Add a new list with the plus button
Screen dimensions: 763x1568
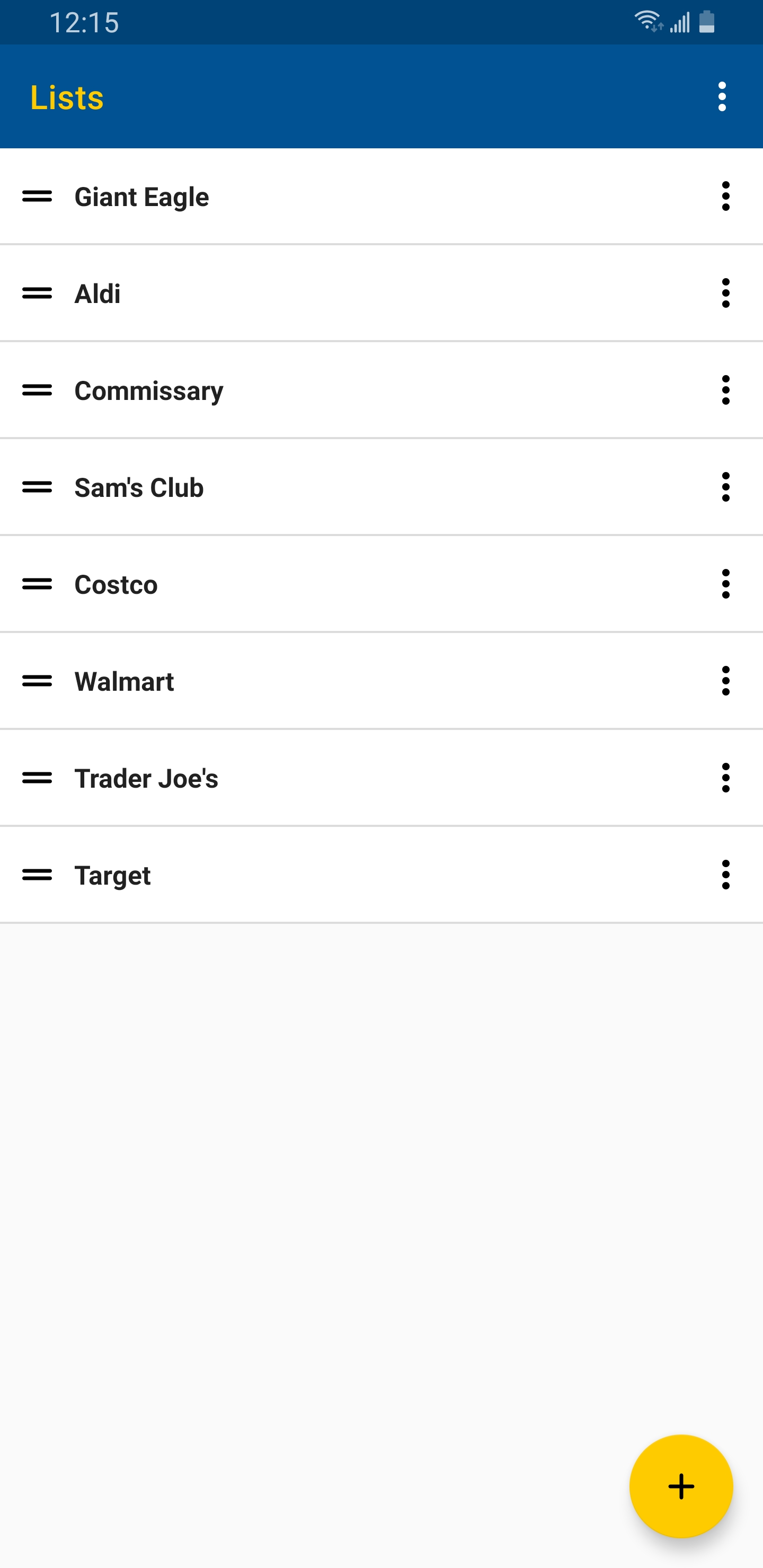[x=681, y=1486]
